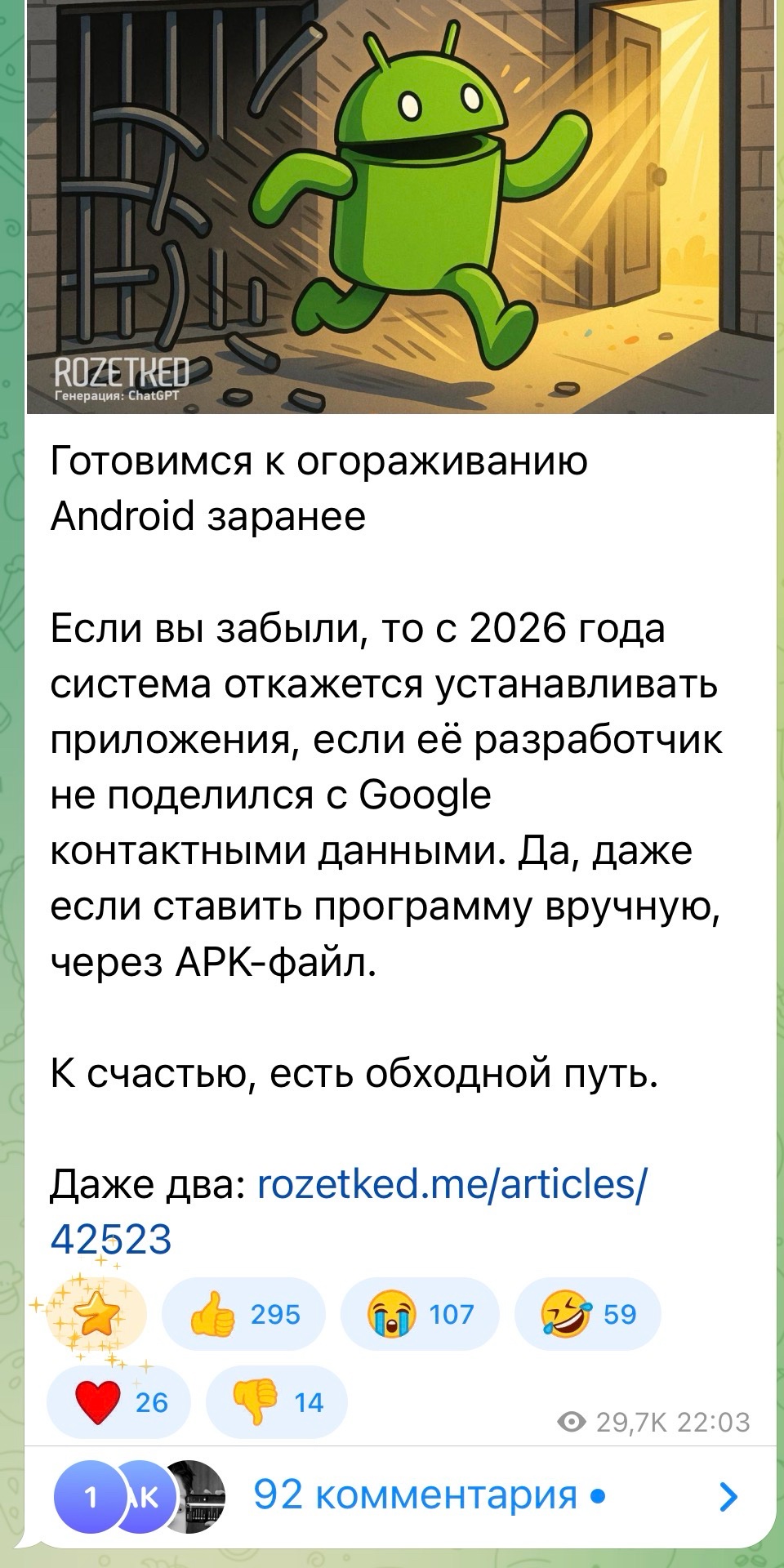Open the Android jailbreak post image
Image resolution: width=784 pixels, height=1568 pixels.
point(400,204)
